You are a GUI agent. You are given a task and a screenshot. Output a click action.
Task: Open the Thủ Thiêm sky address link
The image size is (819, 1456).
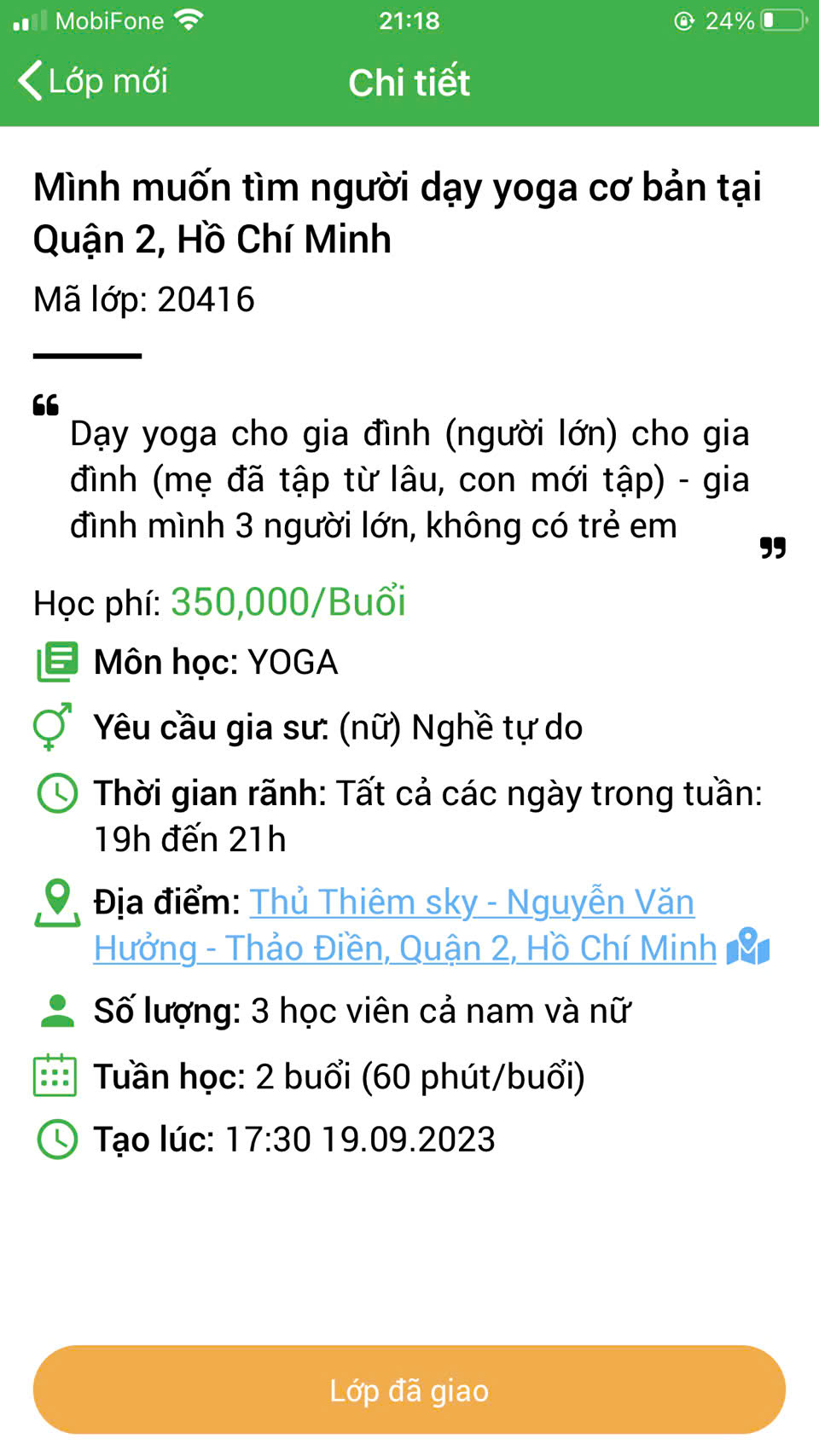[472, 903]
